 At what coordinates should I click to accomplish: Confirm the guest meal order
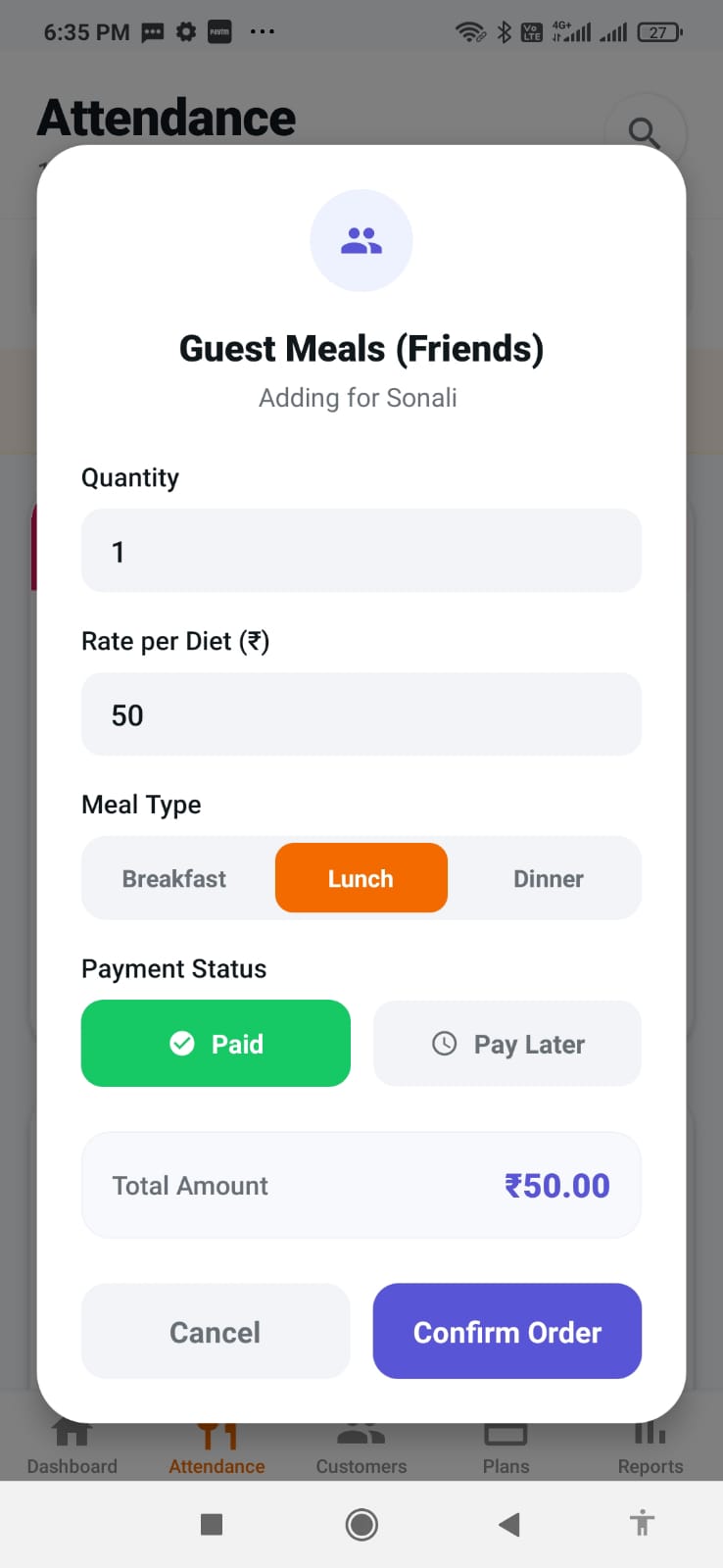pos(506,1332)
